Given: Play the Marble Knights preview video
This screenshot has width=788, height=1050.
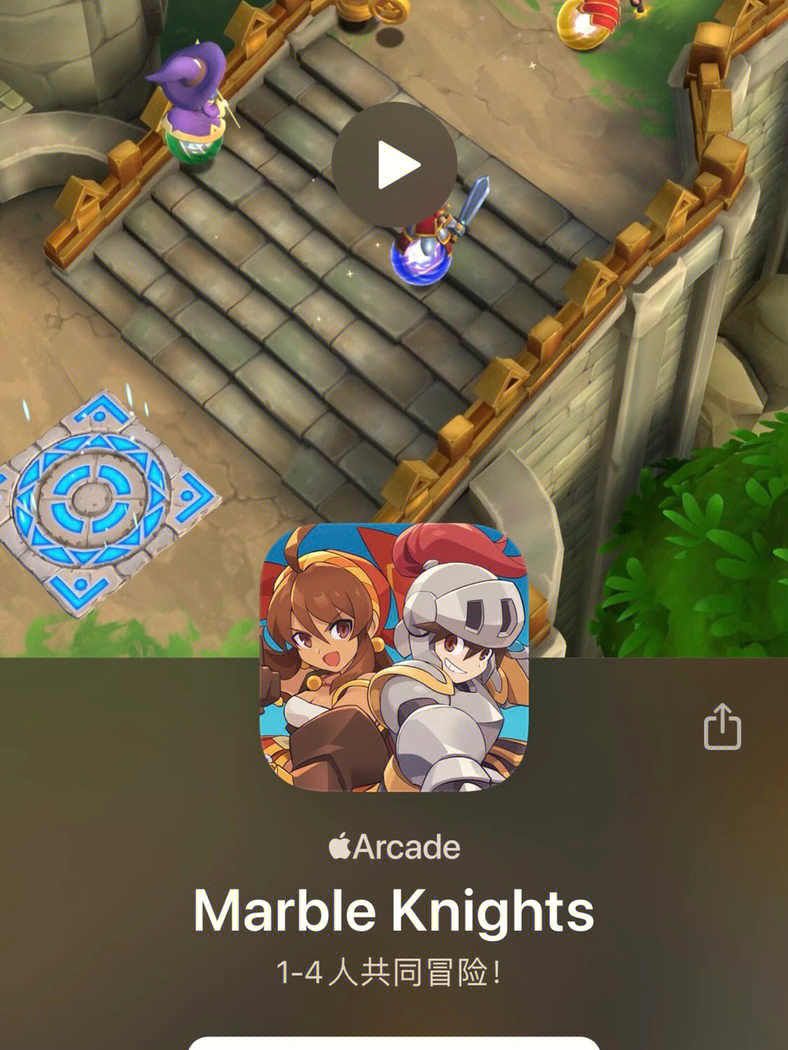Looking at the screenshot, I should (x=394, y=165).
